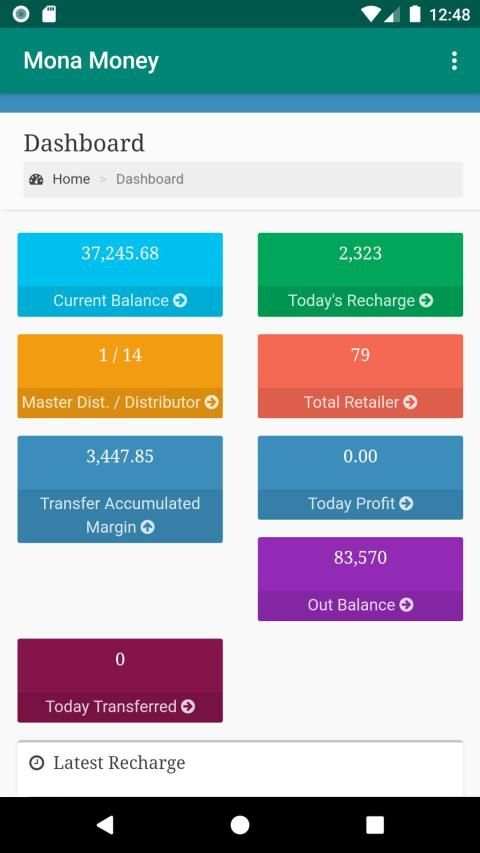
Task: Open the Current Balance card
Action: tap(120, 275)
